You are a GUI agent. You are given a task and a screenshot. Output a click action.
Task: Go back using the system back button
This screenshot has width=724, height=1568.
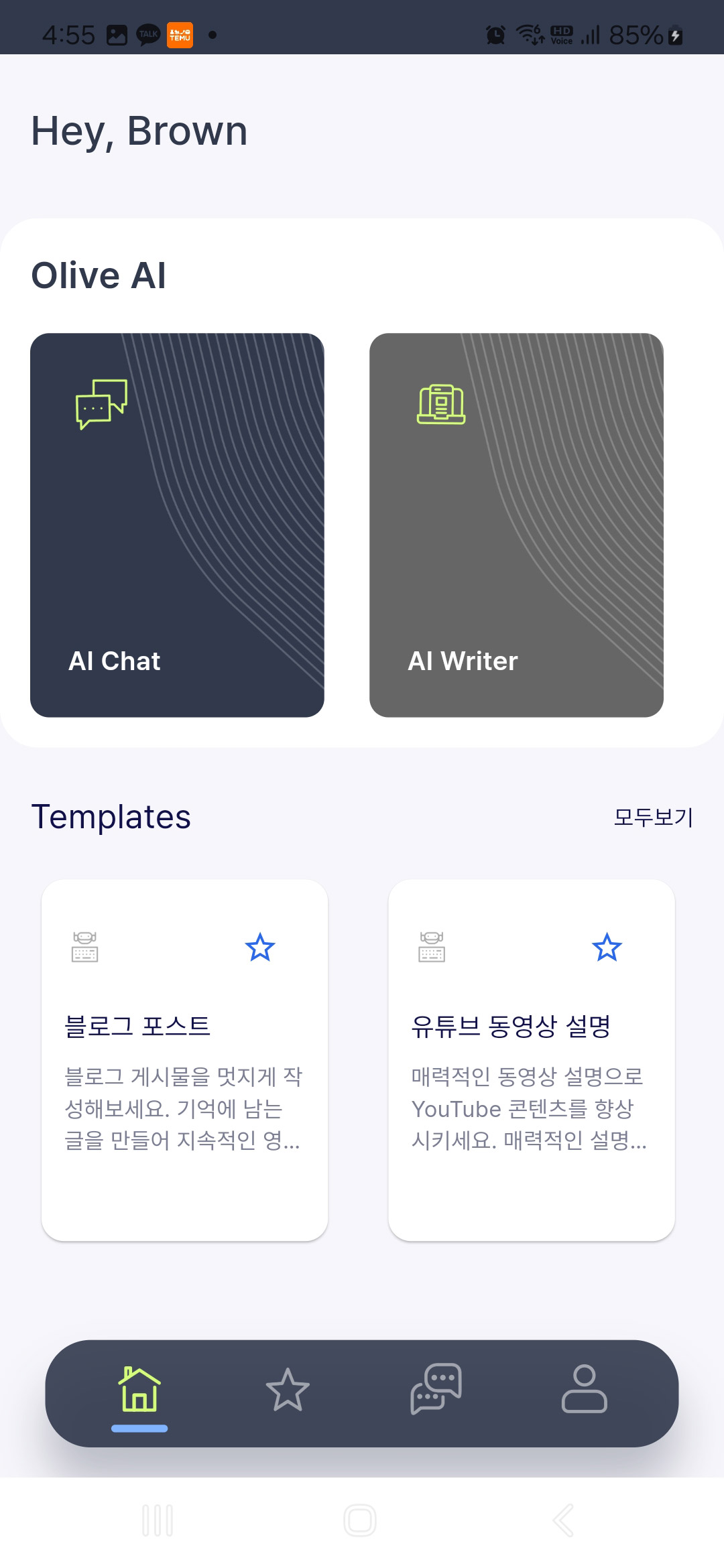(564, 1520)
